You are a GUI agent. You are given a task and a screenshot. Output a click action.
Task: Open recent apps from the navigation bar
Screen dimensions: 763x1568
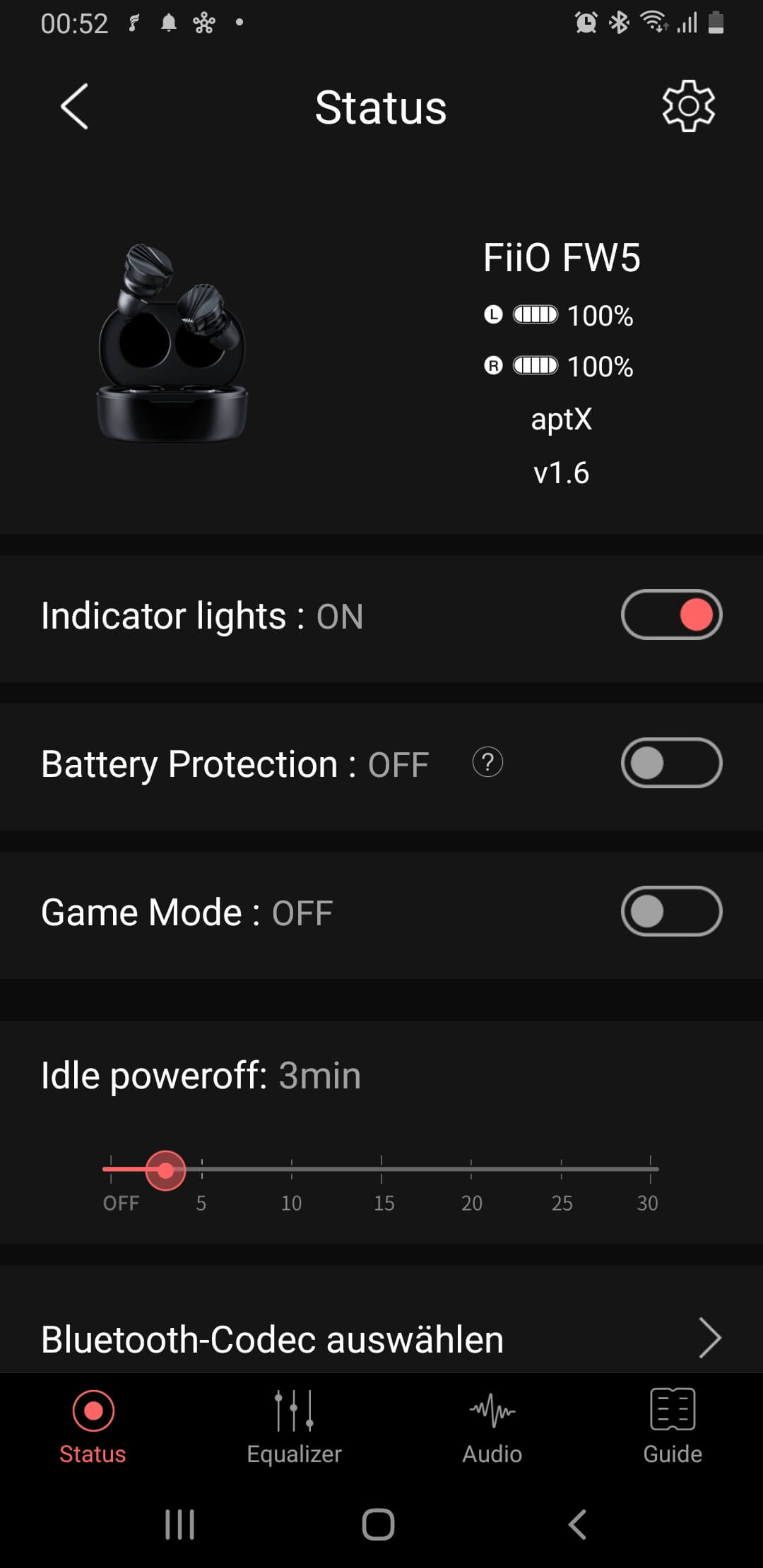179,1524
